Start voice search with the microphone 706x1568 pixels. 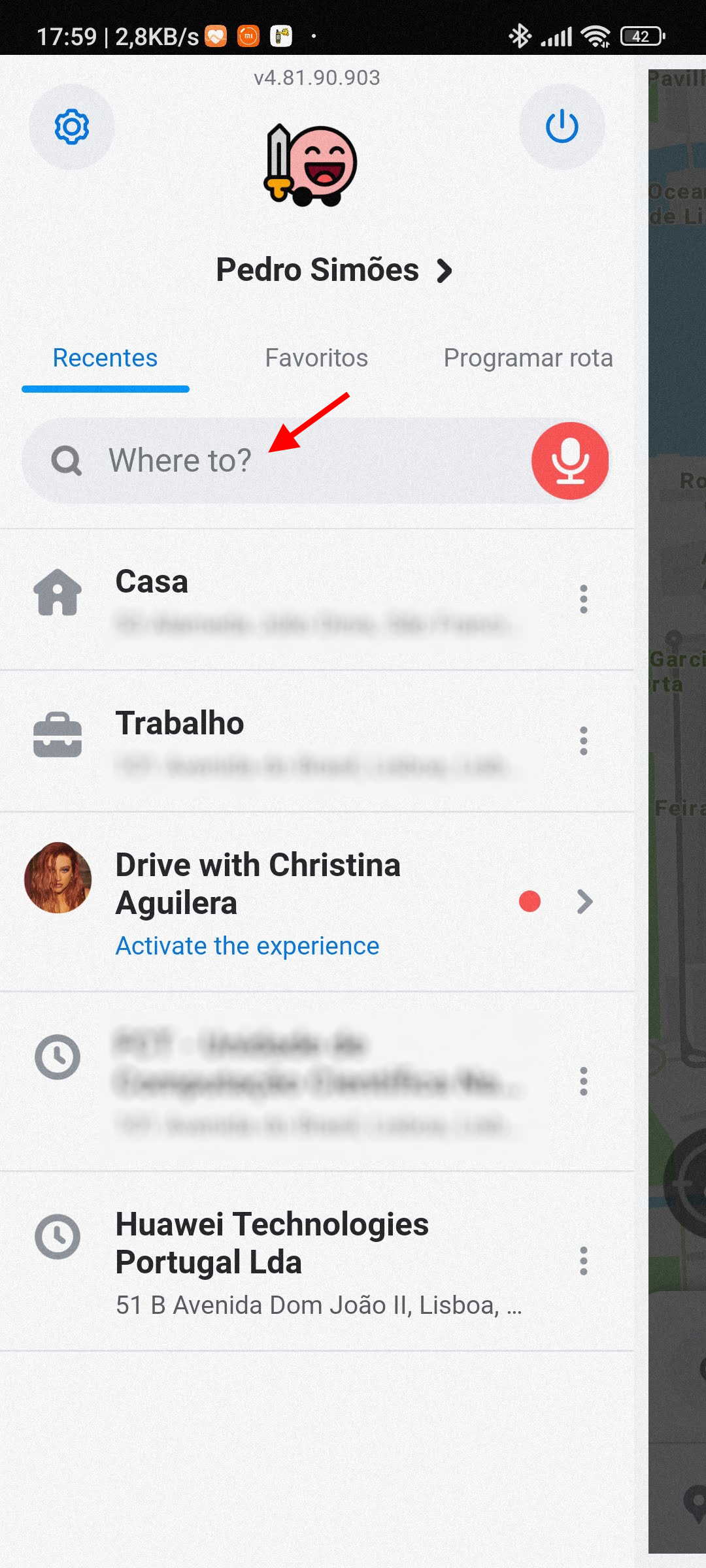pos(571,461)
